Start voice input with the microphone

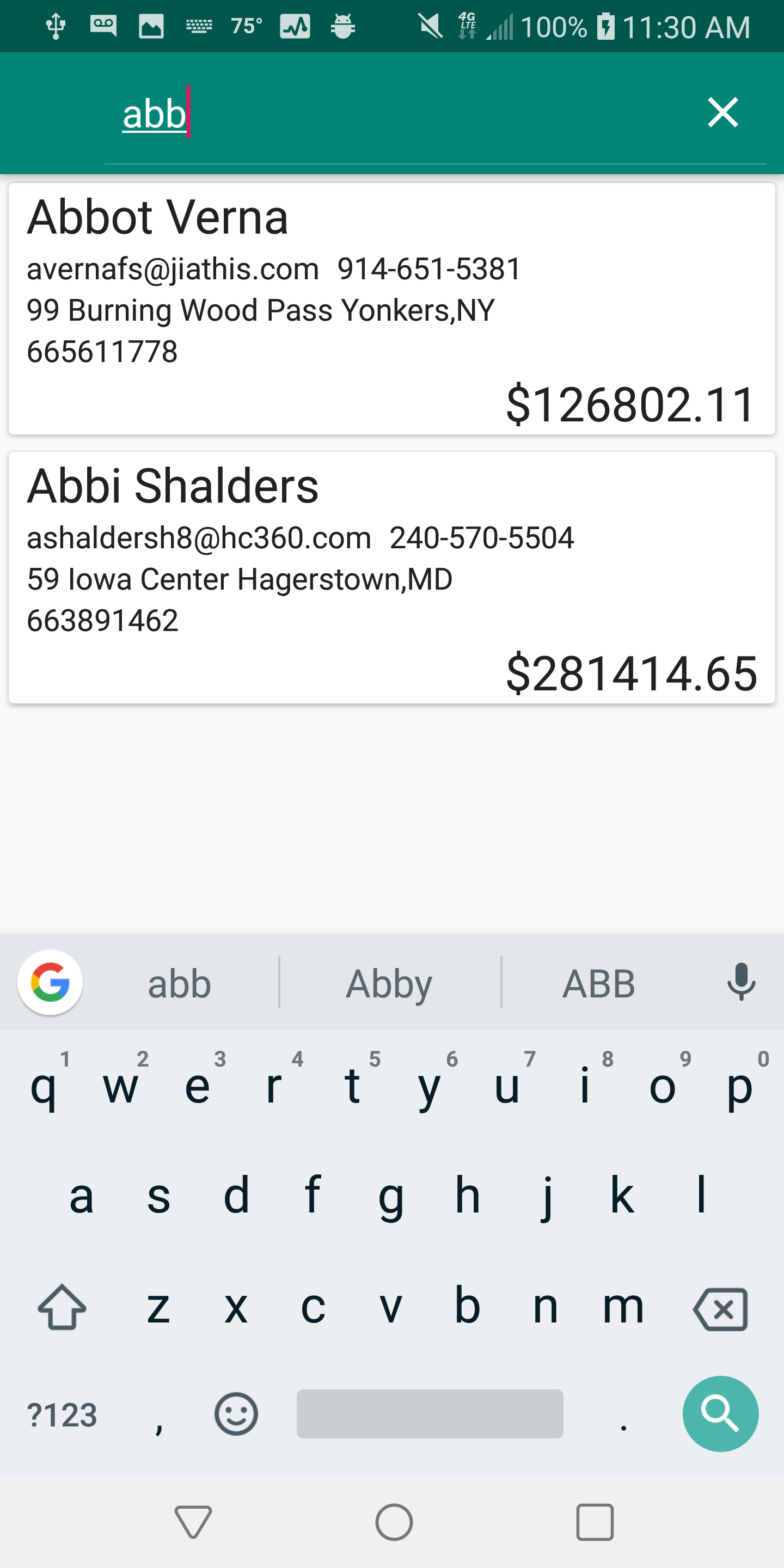pos(741,982)
